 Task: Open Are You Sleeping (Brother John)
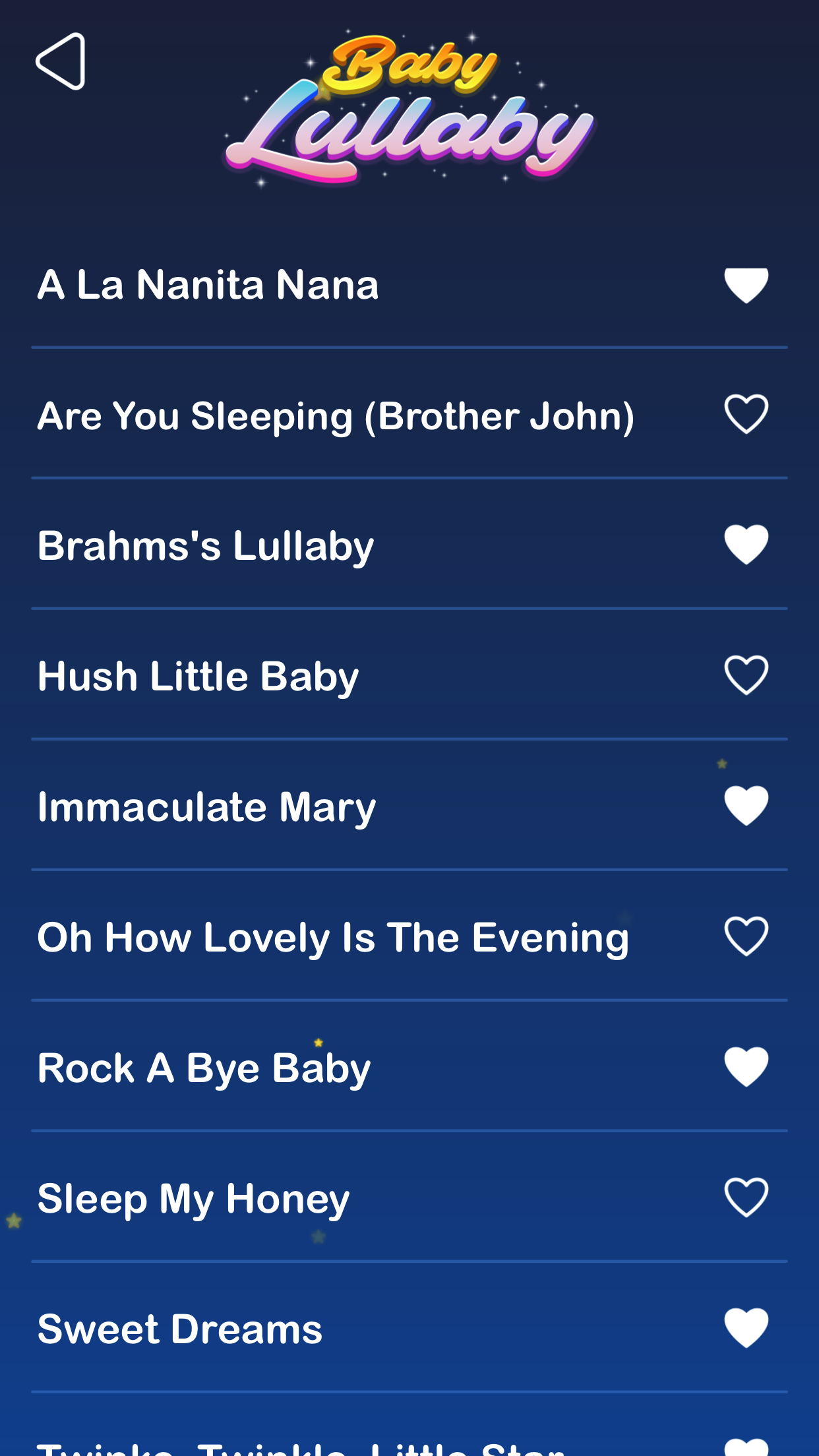(336, 416)
